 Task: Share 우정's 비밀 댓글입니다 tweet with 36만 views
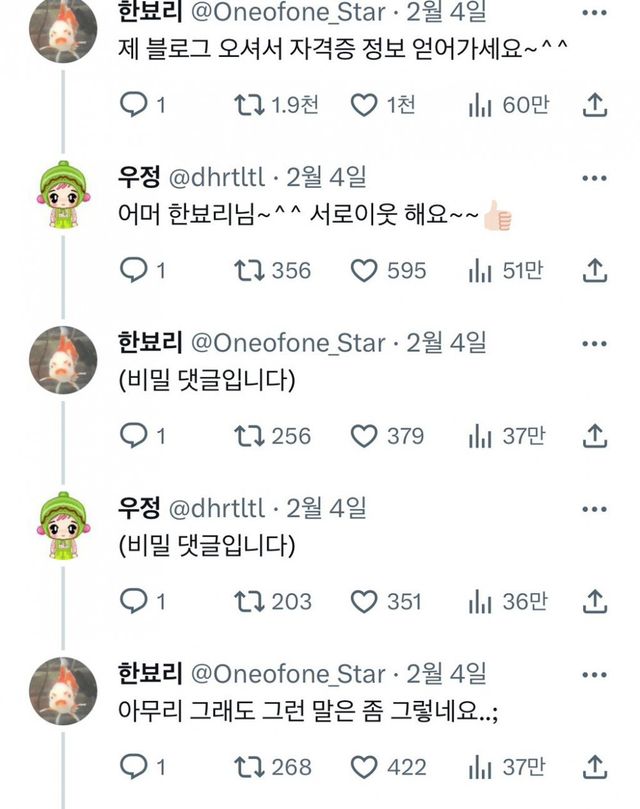[595, 601]
